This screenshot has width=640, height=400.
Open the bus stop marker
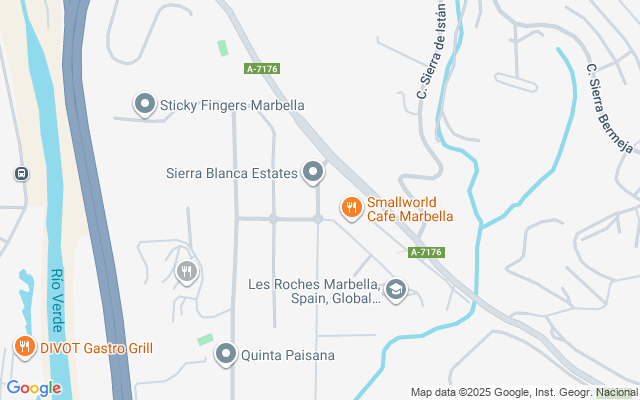[22, 173]
